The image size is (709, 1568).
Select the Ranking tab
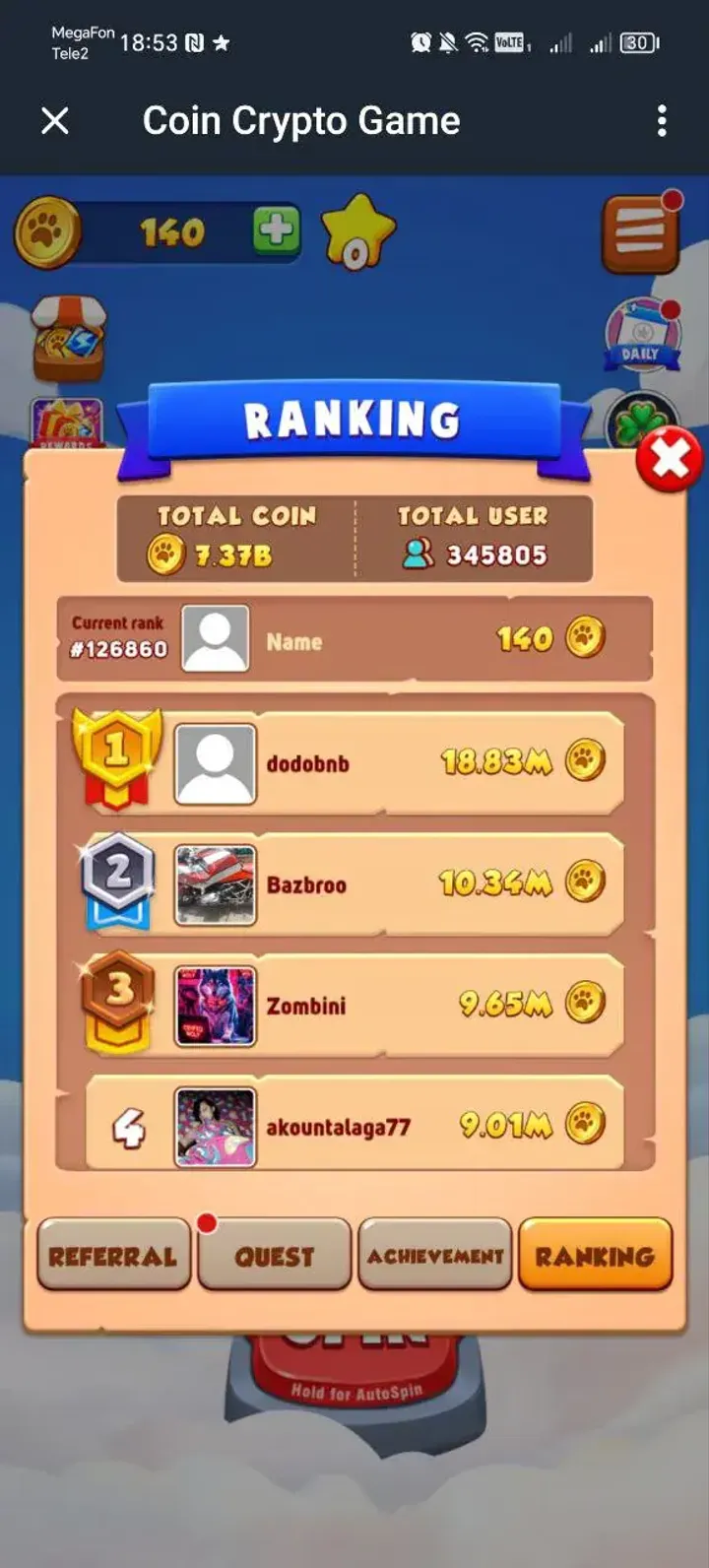click(595, 1255)
